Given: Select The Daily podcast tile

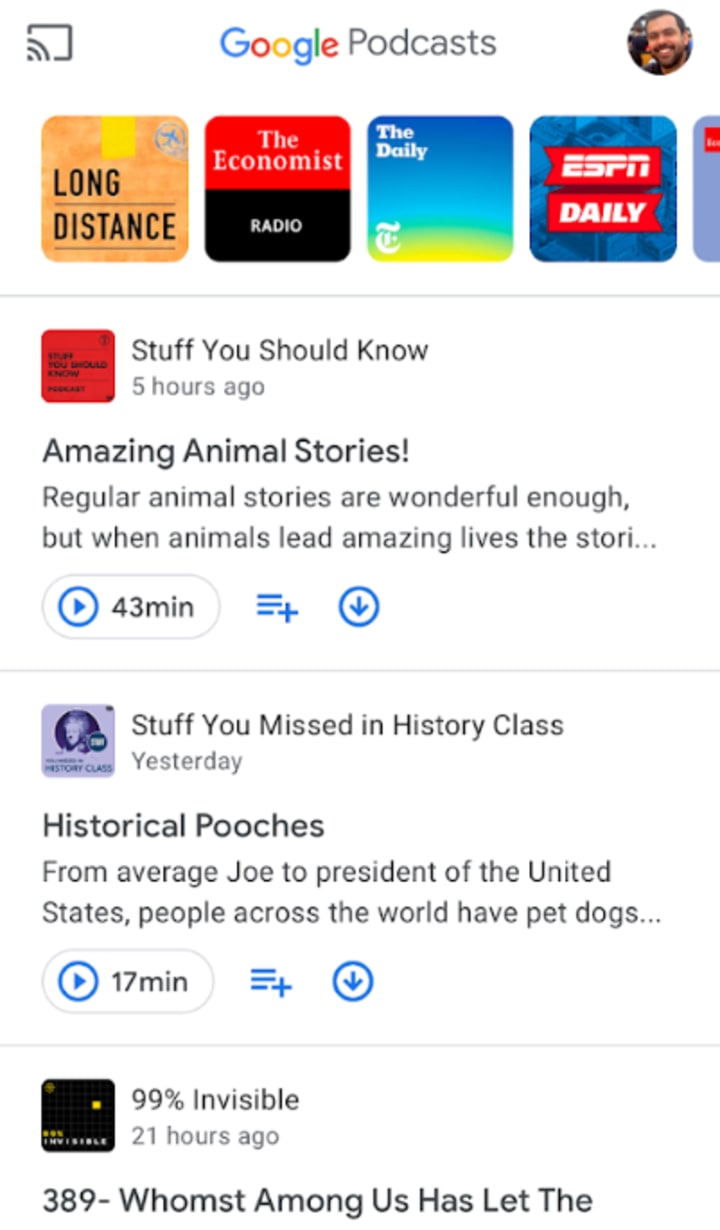Looking at the screenshot, I should [x=440, y=189].
